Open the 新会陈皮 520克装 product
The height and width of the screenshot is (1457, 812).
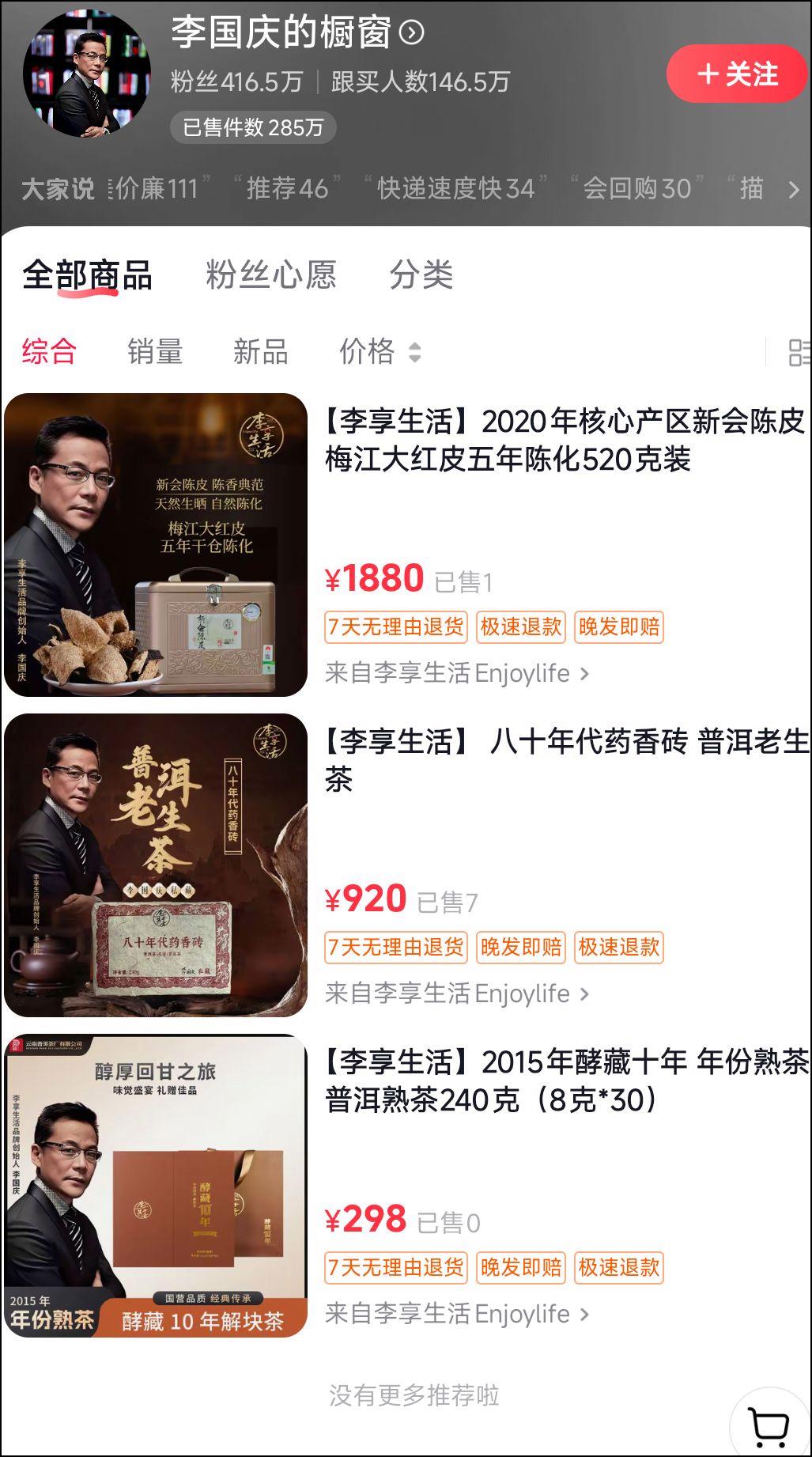click(x=564, y=440)
